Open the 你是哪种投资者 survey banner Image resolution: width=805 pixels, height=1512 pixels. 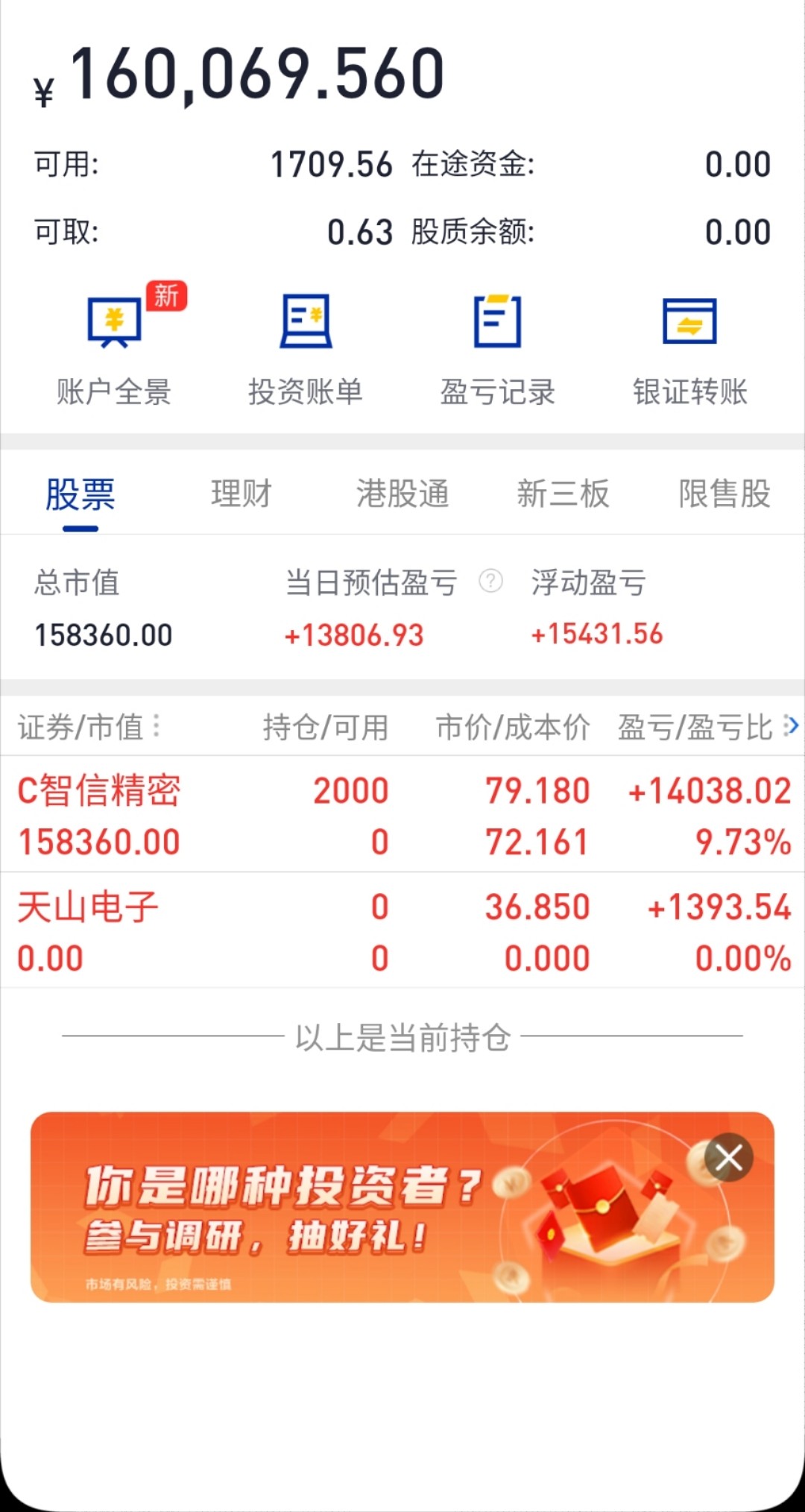(402, 1207)
